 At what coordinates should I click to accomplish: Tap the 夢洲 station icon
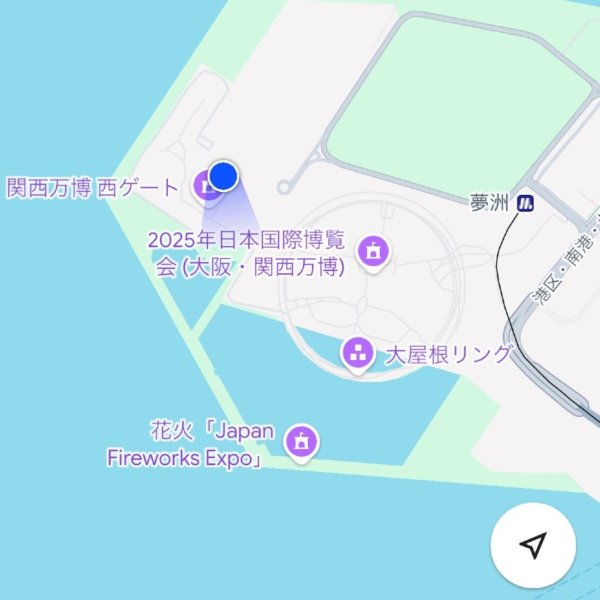(x=526, y=203)
